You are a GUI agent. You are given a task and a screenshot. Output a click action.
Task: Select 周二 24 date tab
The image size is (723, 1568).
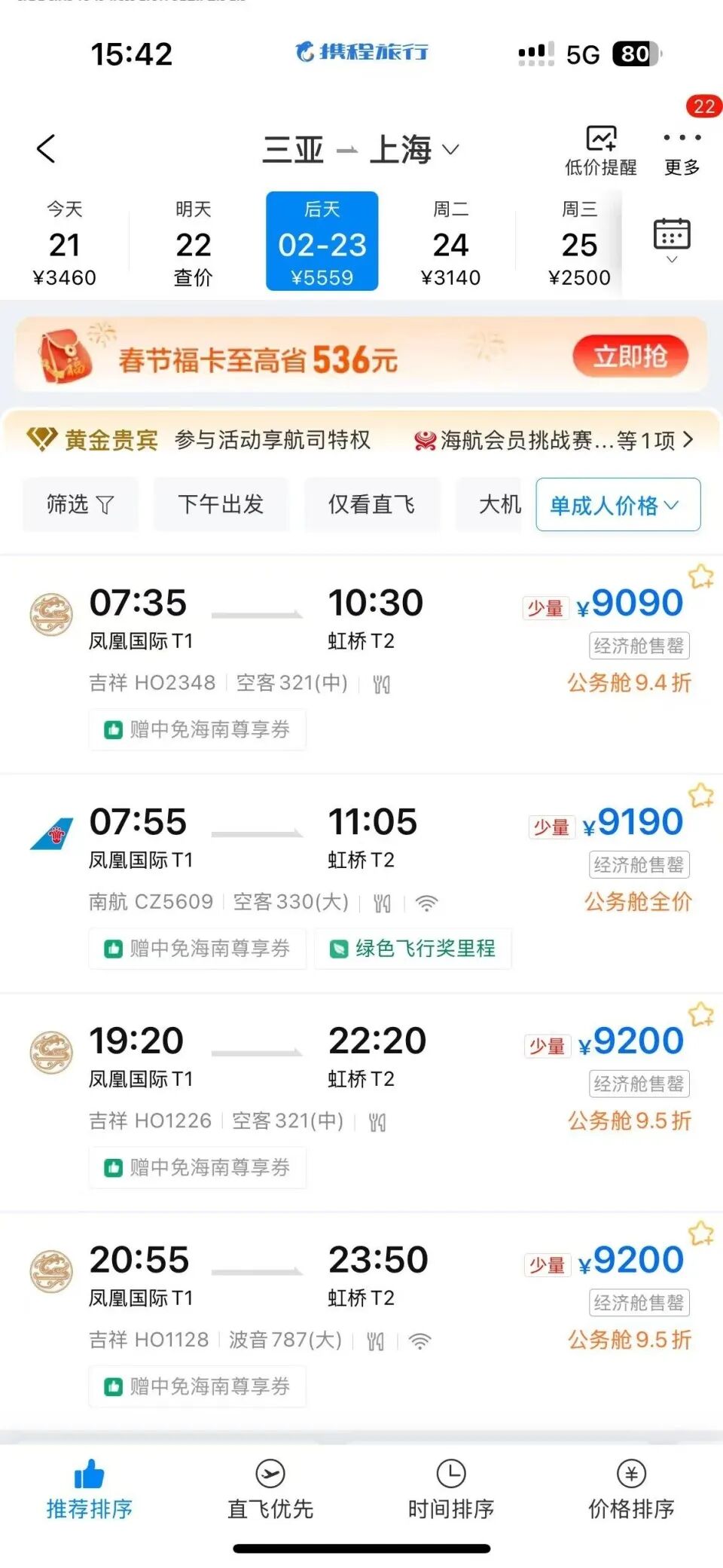(450, 243)
